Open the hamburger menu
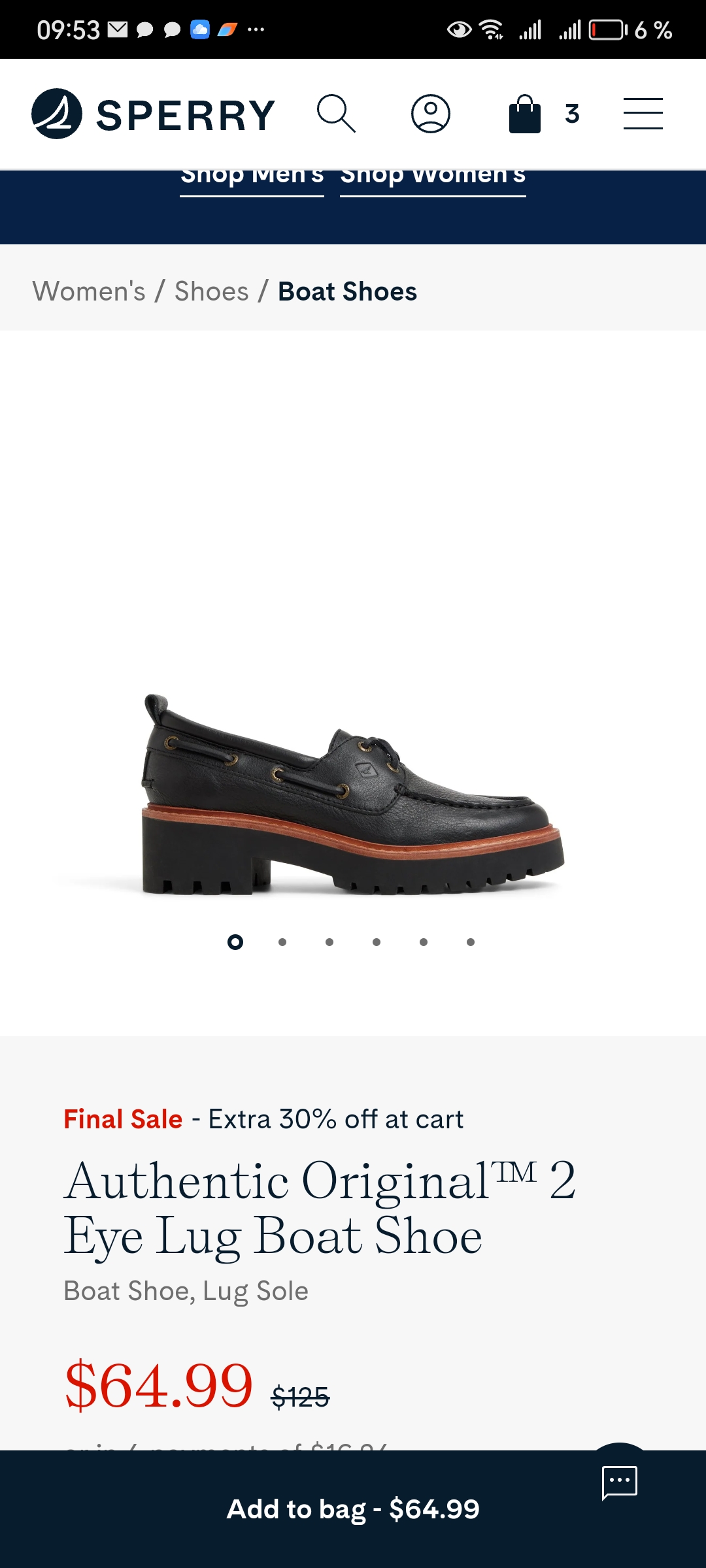This screenshot has width=706, height=1568. tap(643, 114)
